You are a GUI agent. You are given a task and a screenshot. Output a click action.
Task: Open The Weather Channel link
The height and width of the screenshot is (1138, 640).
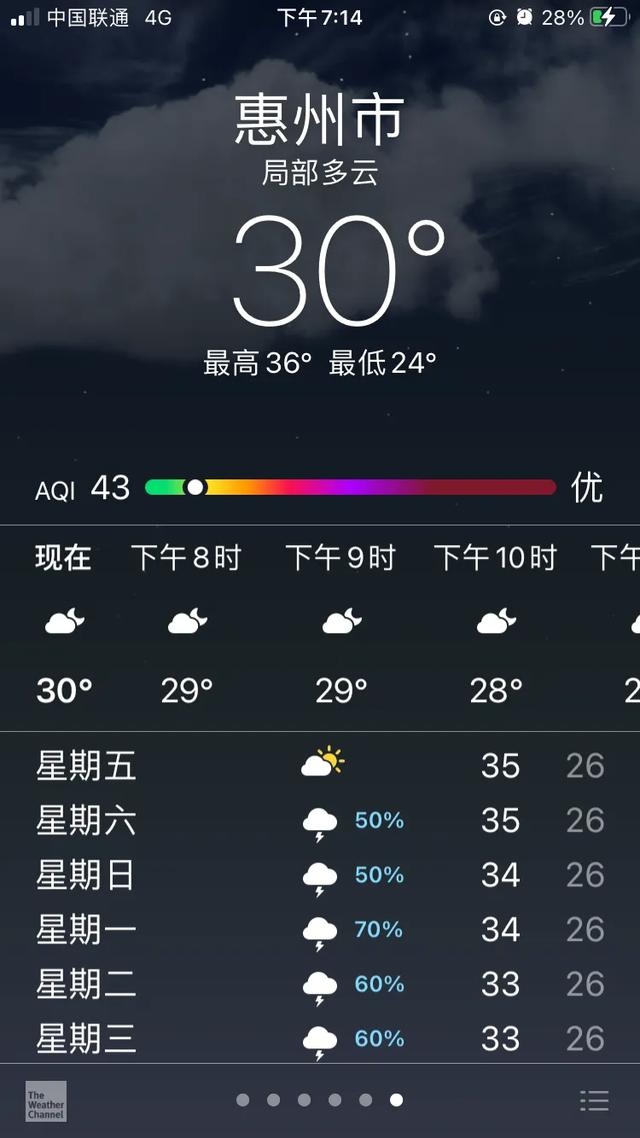click(x=46, y=1100)
